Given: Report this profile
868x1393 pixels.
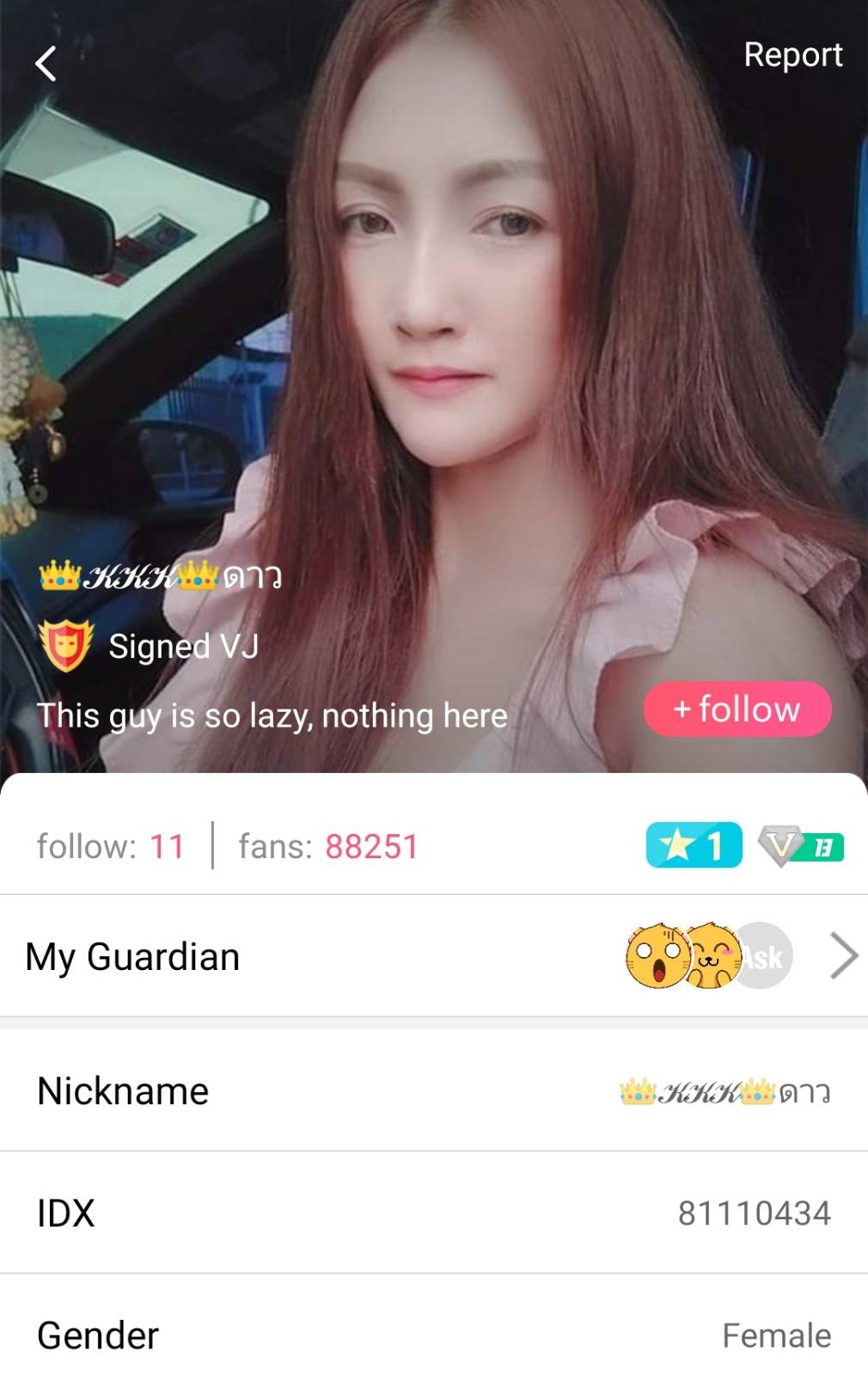Looking at the screenshot, I should click(792, 55).
